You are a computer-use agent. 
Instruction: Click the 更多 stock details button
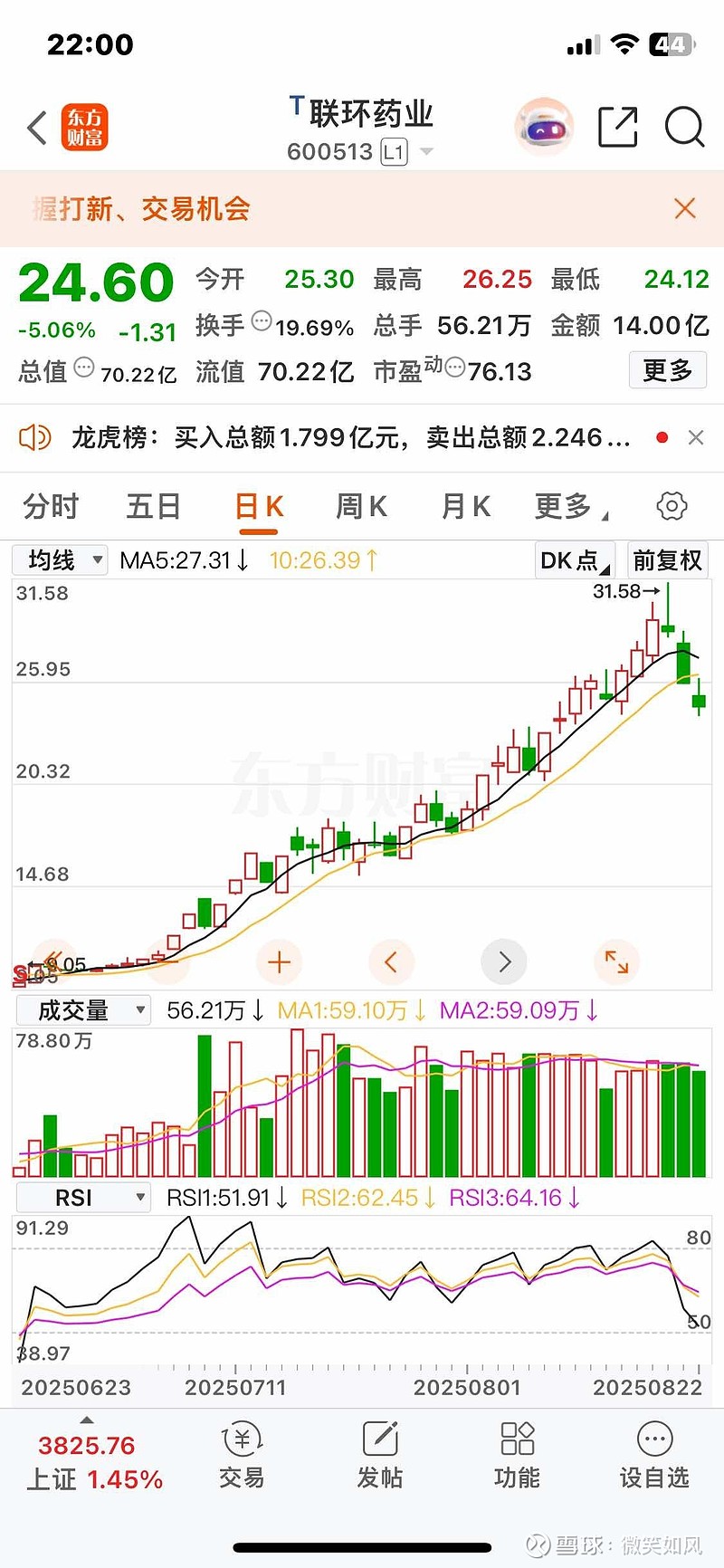667,370
